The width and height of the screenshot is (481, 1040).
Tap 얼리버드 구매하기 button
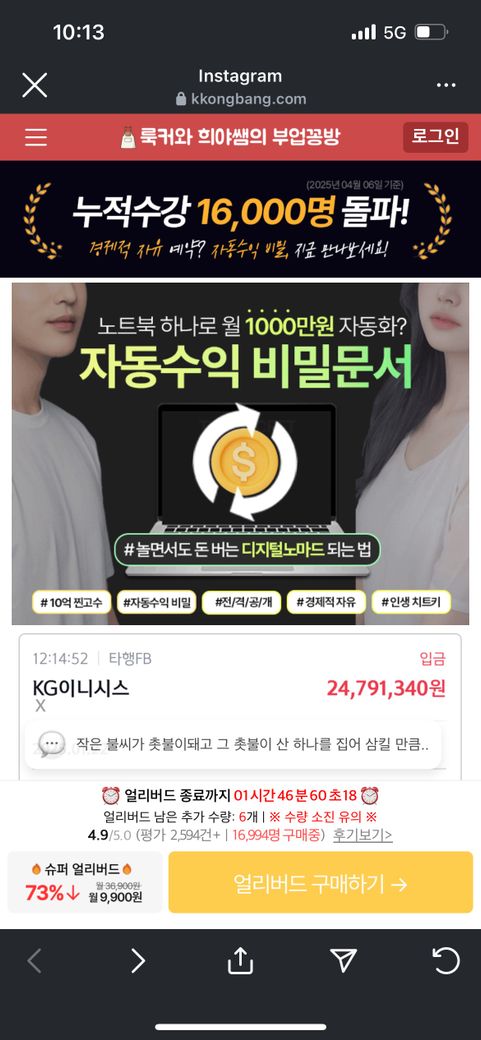pos(320,883)
